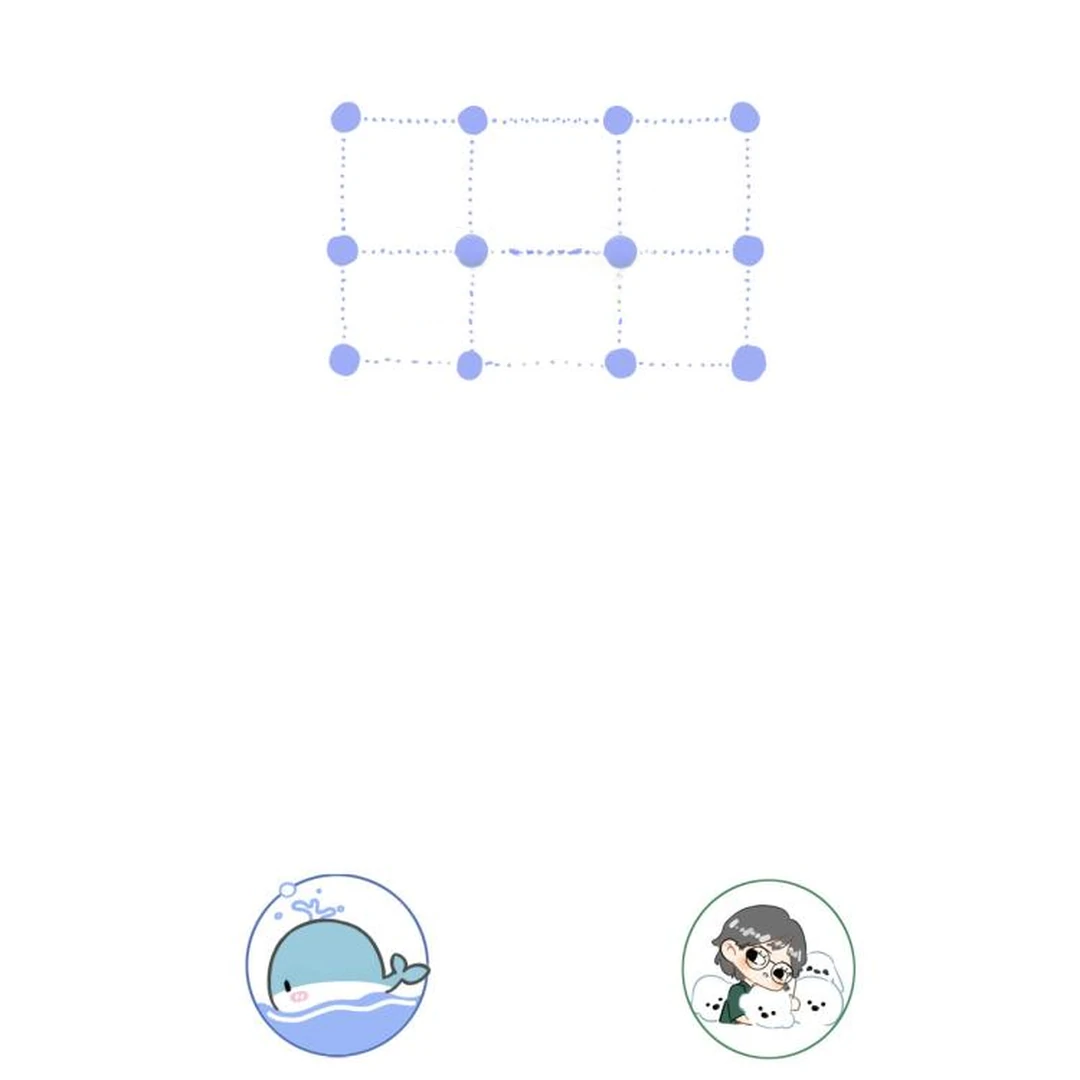Draw the right edge of the upper-right box
1080x1080 pixels.
tap(747, 184)
